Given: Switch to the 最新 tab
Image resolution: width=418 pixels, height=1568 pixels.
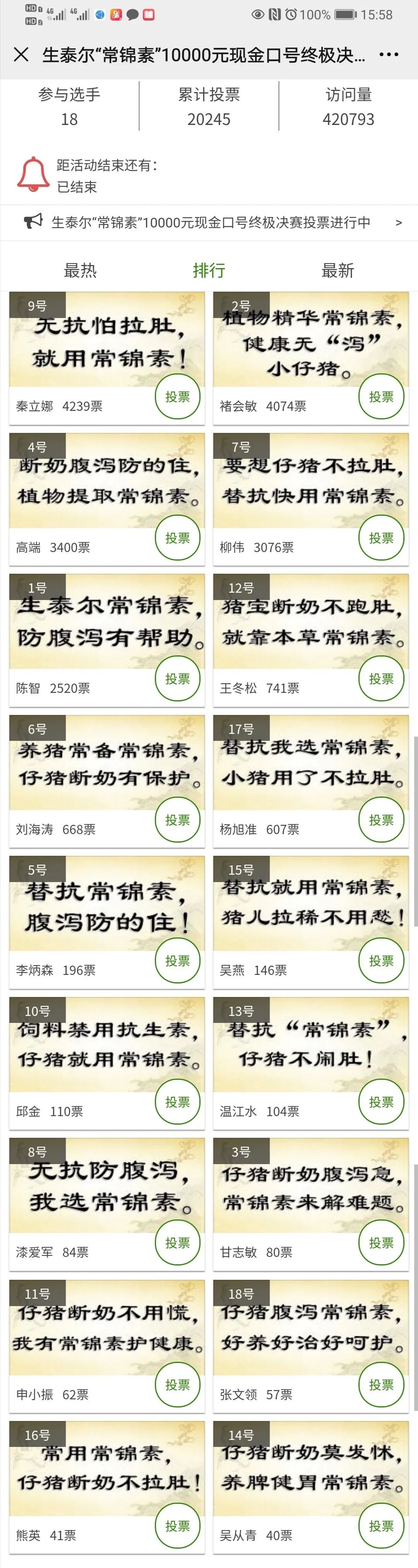Looking at the screenshot, I should [x=337, y=270].
